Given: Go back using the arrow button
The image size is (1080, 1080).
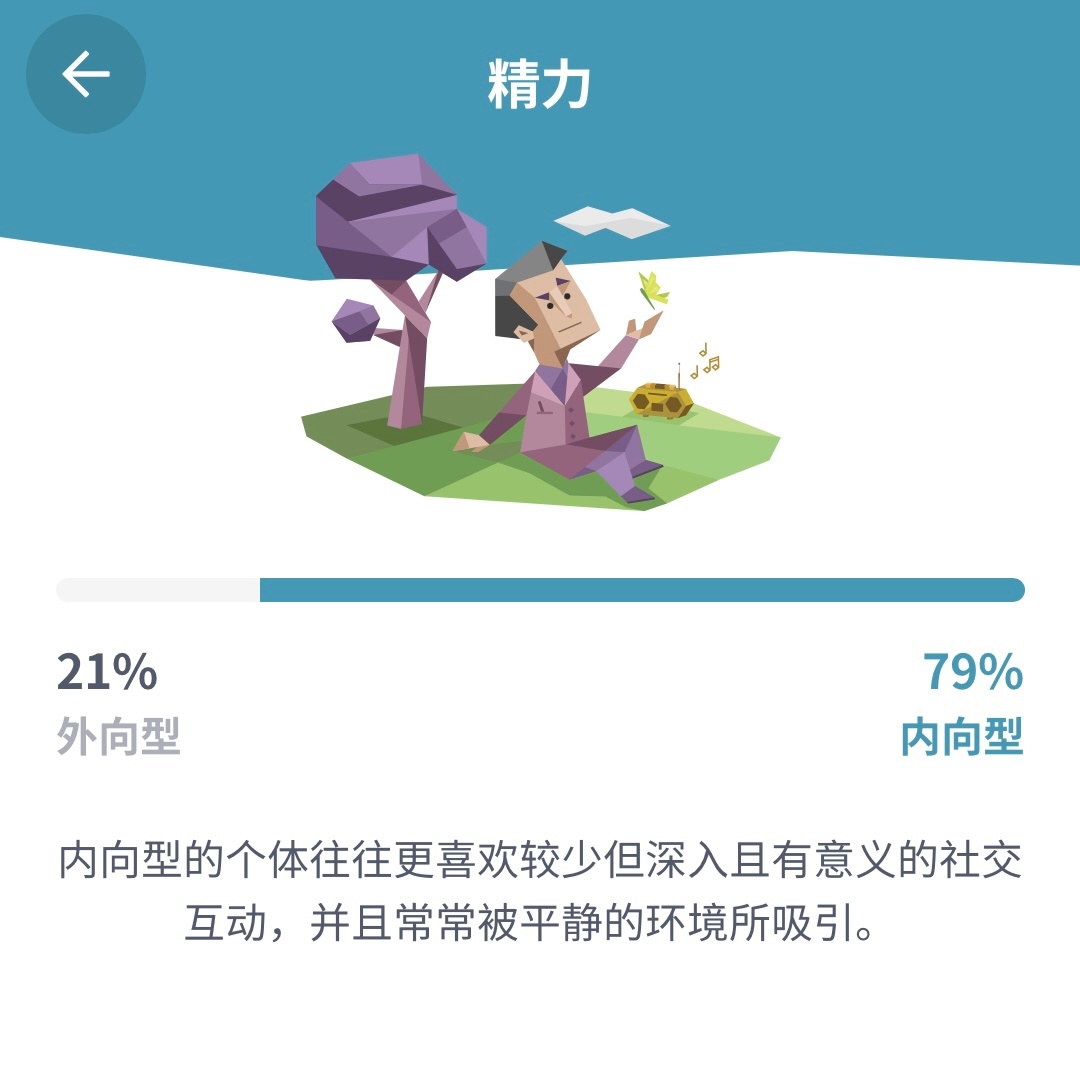Looking at the screenshot, I should (x=85, y=74).
